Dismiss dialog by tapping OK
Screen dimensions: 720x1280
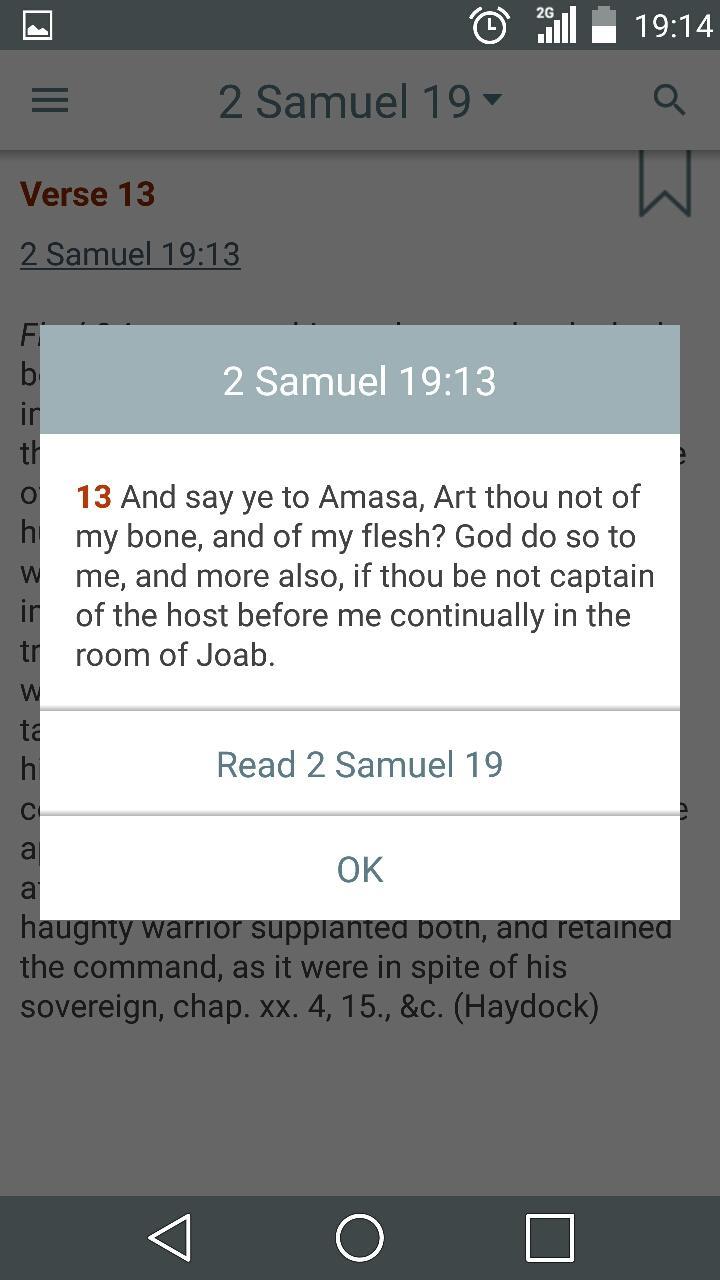pos(359,869)
